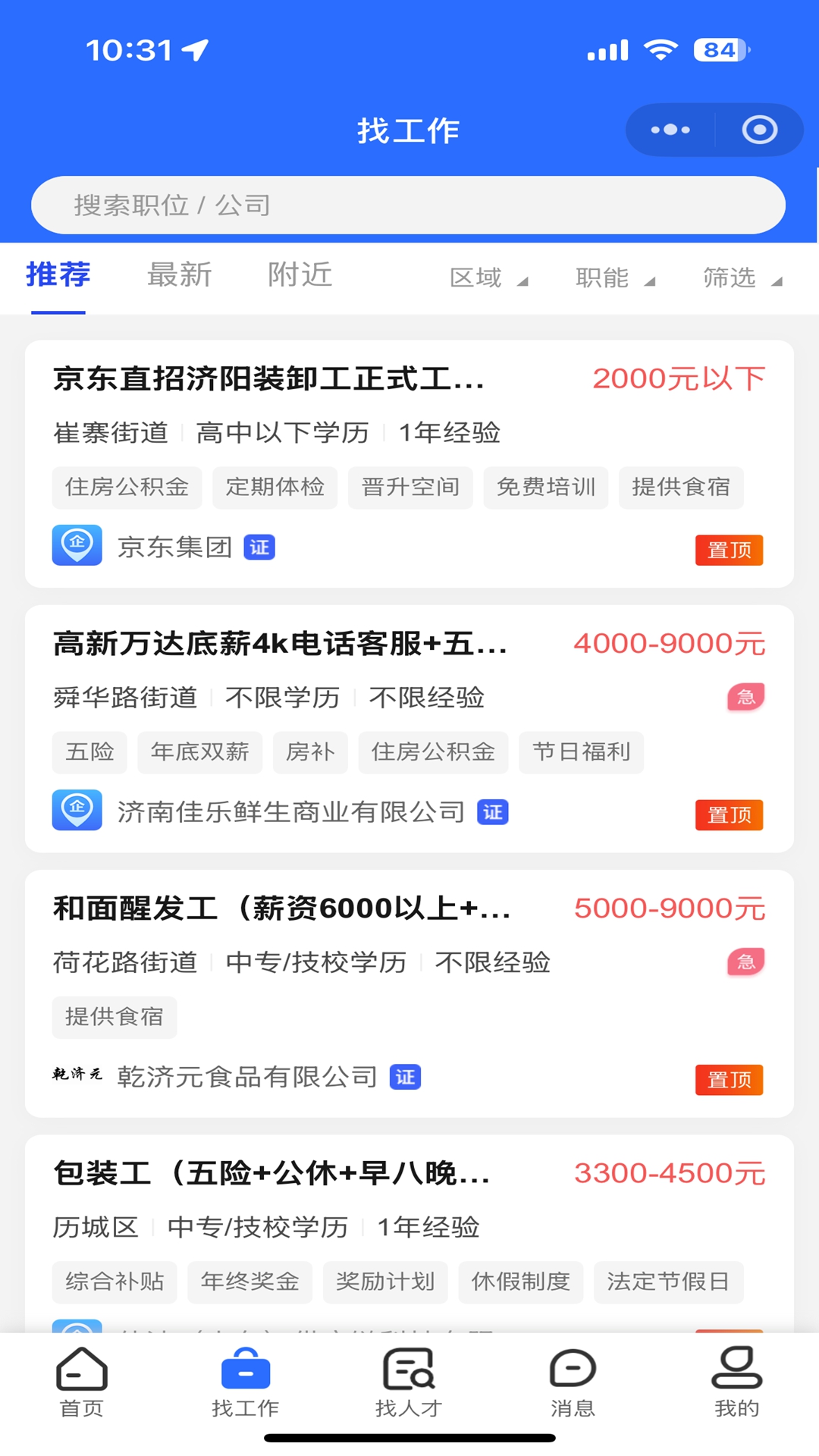Viewport: 819px width, 1456px height.
Task: Tap the 住房公积金 benefit tag
Action: coord(127,488)
